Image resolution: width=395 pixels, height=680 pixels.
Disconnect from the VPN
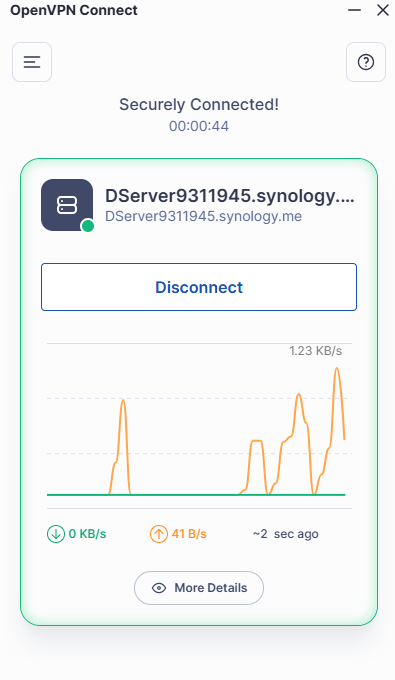click(199, 287)
